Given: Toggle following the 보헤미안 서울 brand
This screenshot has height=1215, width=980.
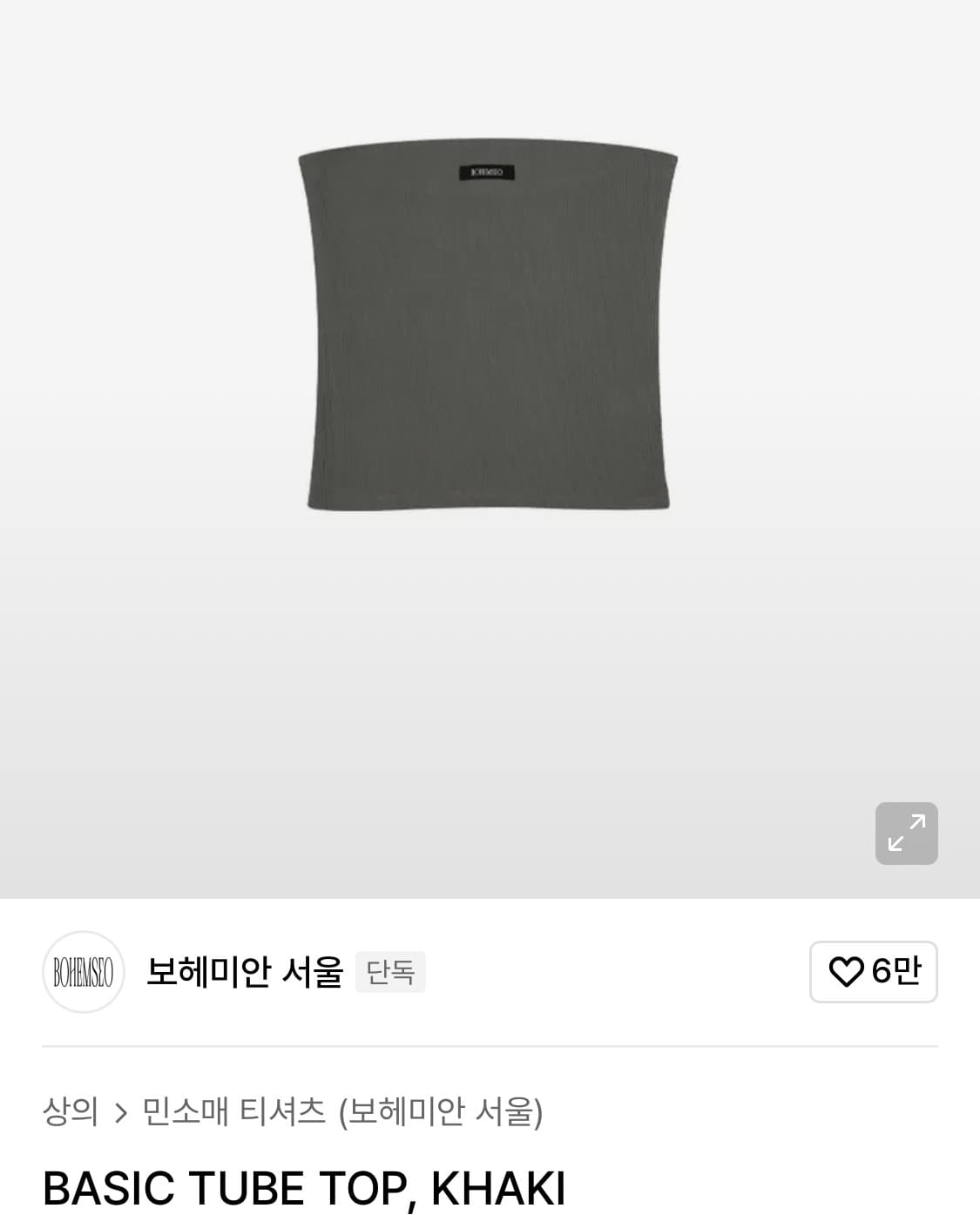Looking at the screenshot, I should coord(873,972).
